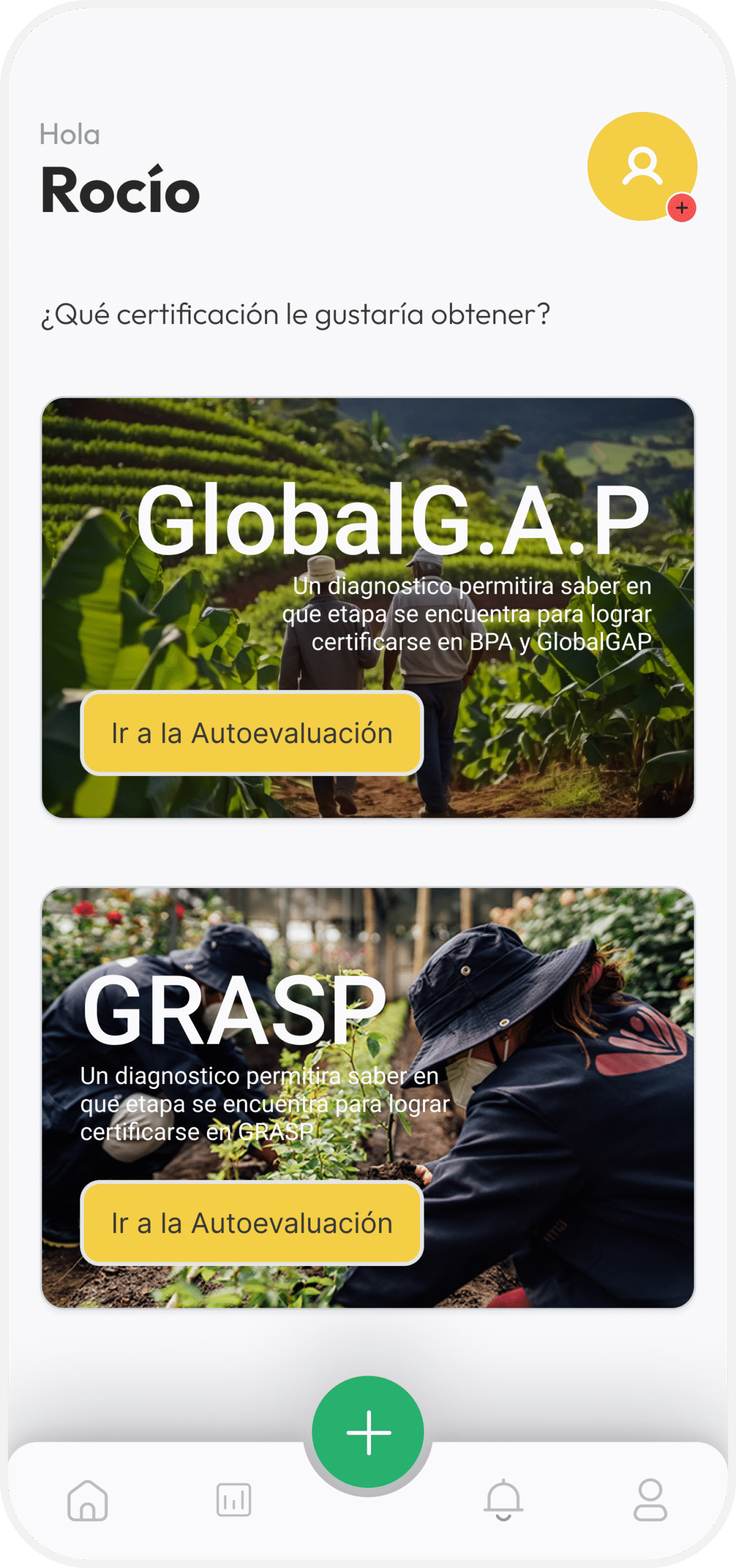Go to the GlobalG.A.P Autoevaluación
736x1568 pixels.
coord(252,733)
